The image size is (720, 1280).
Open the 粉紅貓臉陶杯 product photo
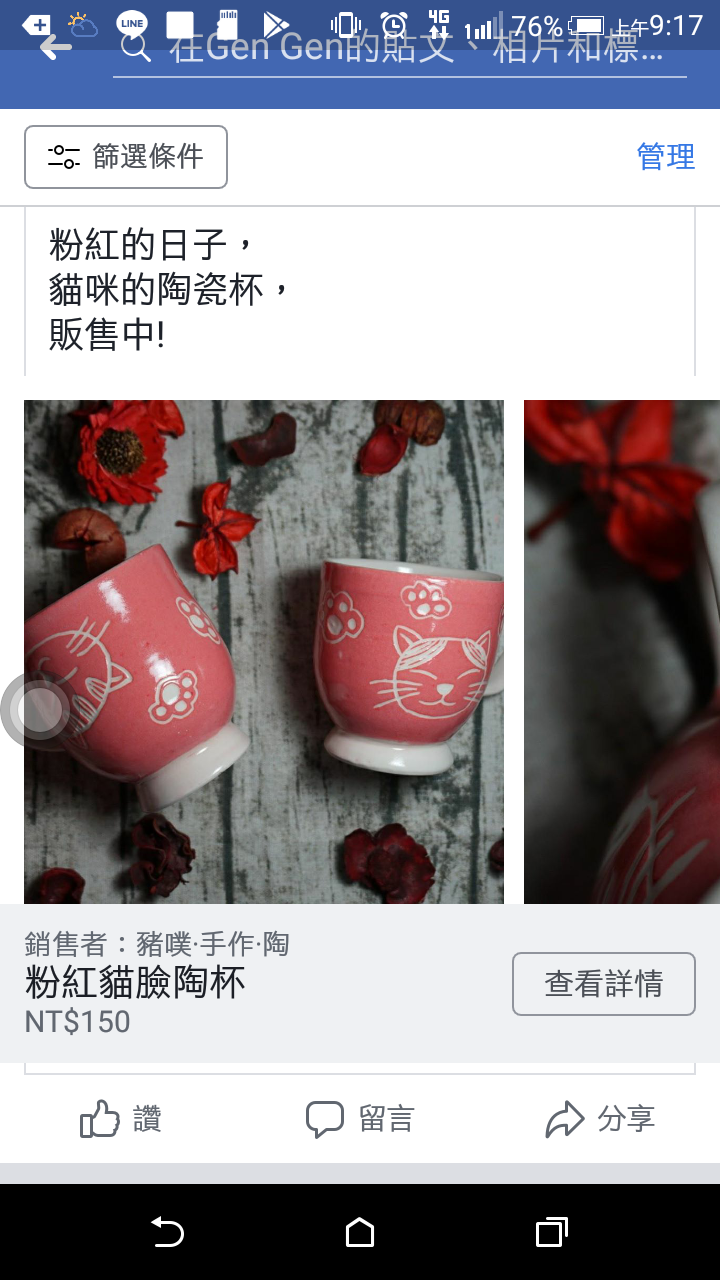pyautogui.click(x=264, y=652)
